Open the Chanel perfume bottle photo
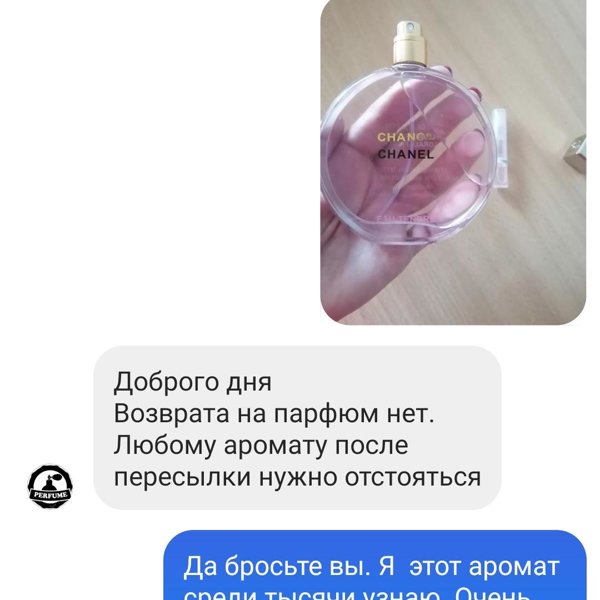 pos(453,160)
